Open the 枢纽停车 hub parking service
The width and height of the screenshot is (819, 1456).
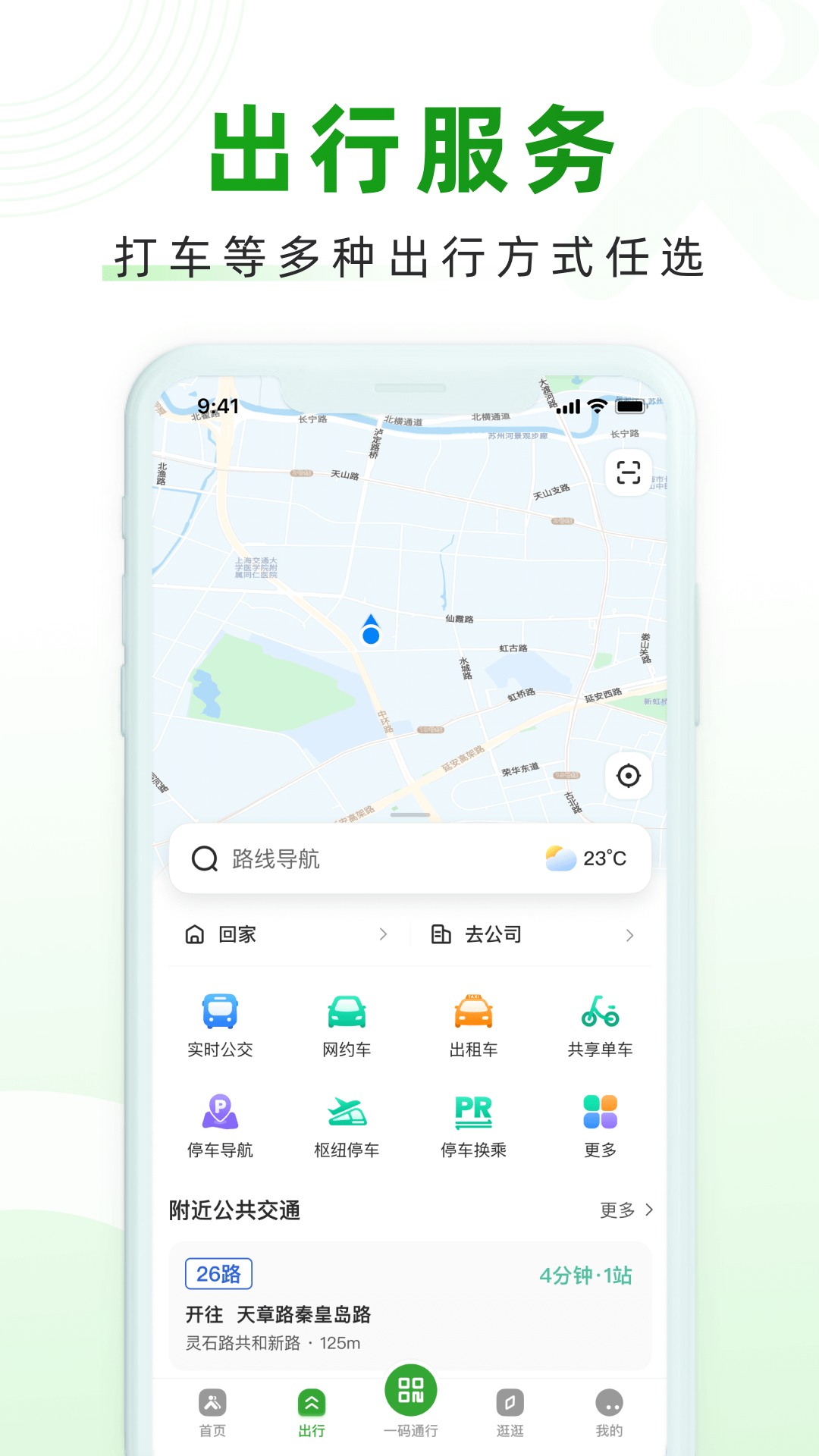(x=346, y=1122)
